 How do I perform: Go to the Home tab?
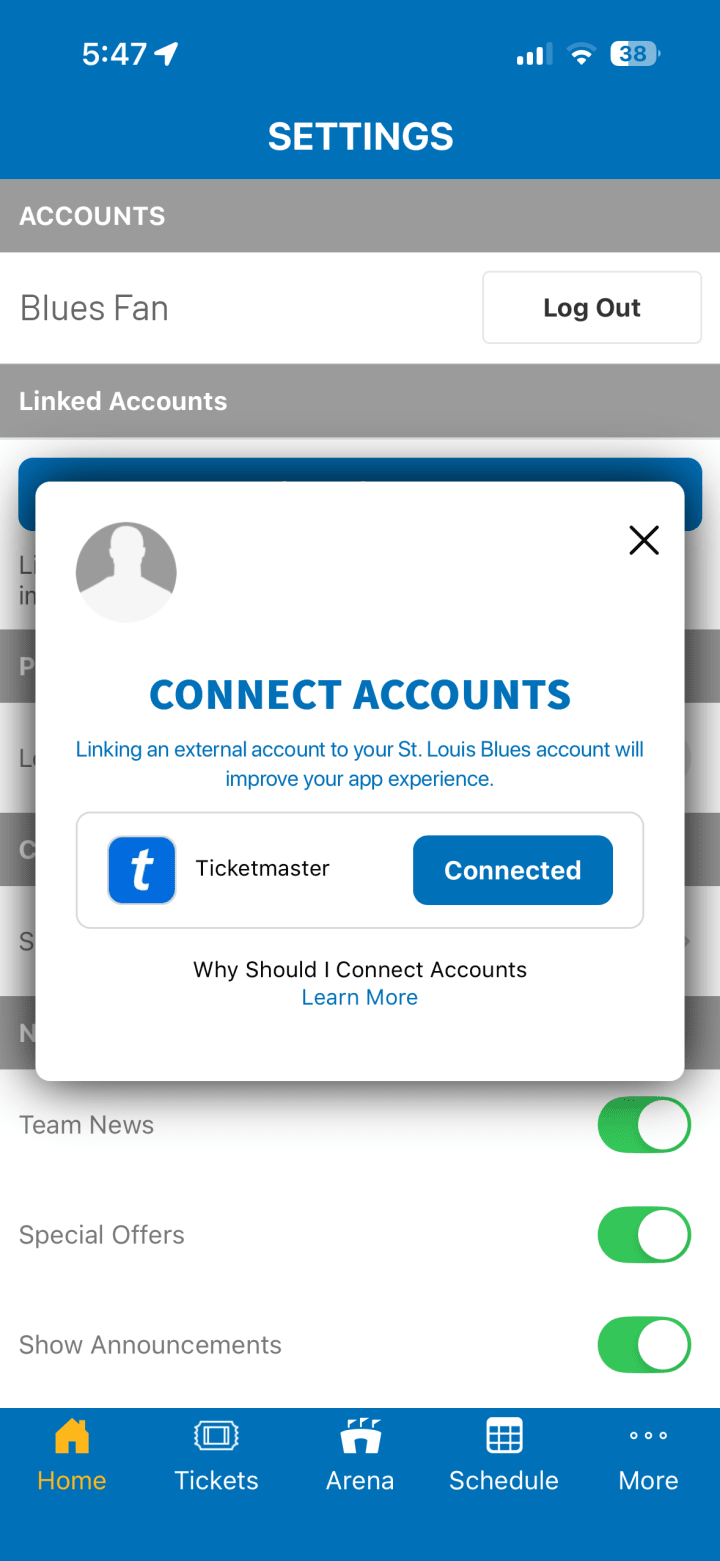click(x=72, y=1456)
